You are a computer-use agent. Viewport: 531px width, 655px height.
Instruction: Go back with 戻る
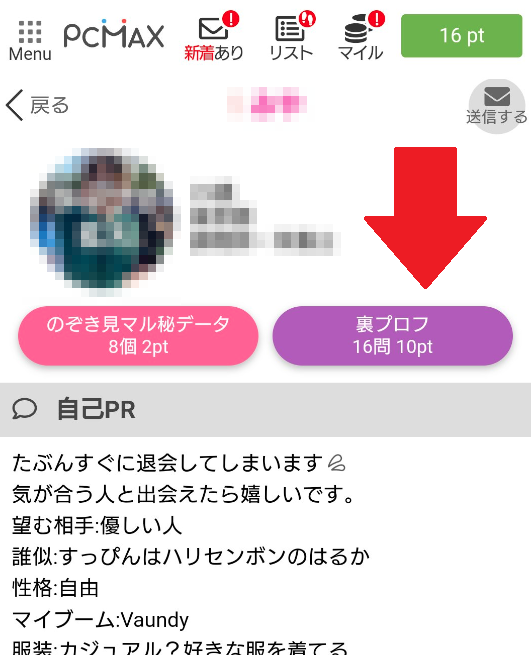point(38,105)
